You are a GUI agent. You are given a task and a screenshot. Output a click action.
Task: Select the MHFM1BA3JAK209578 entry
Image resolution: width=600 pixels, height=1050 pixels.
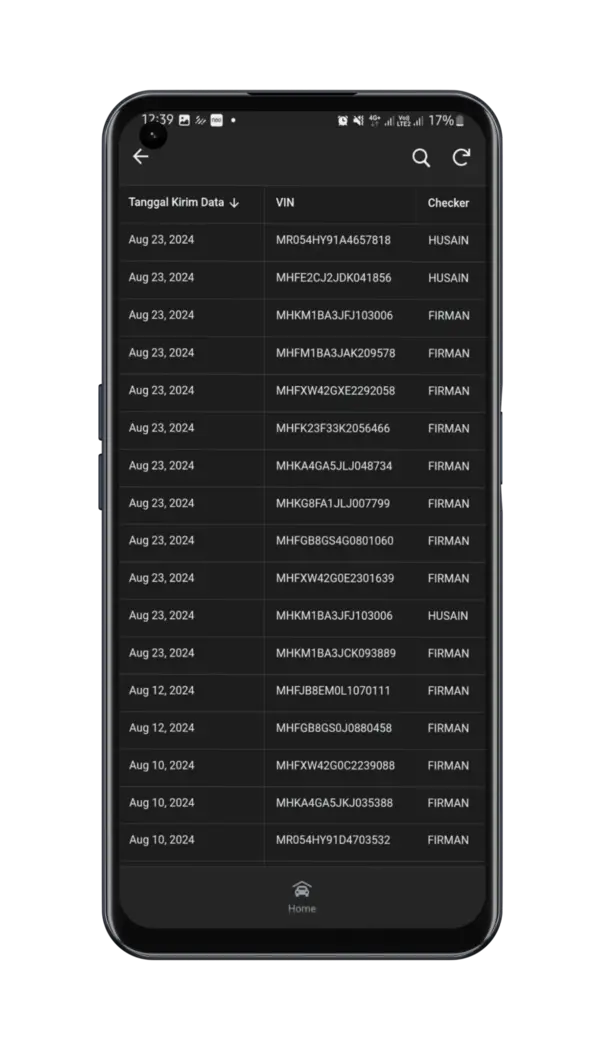click(335, 353)
